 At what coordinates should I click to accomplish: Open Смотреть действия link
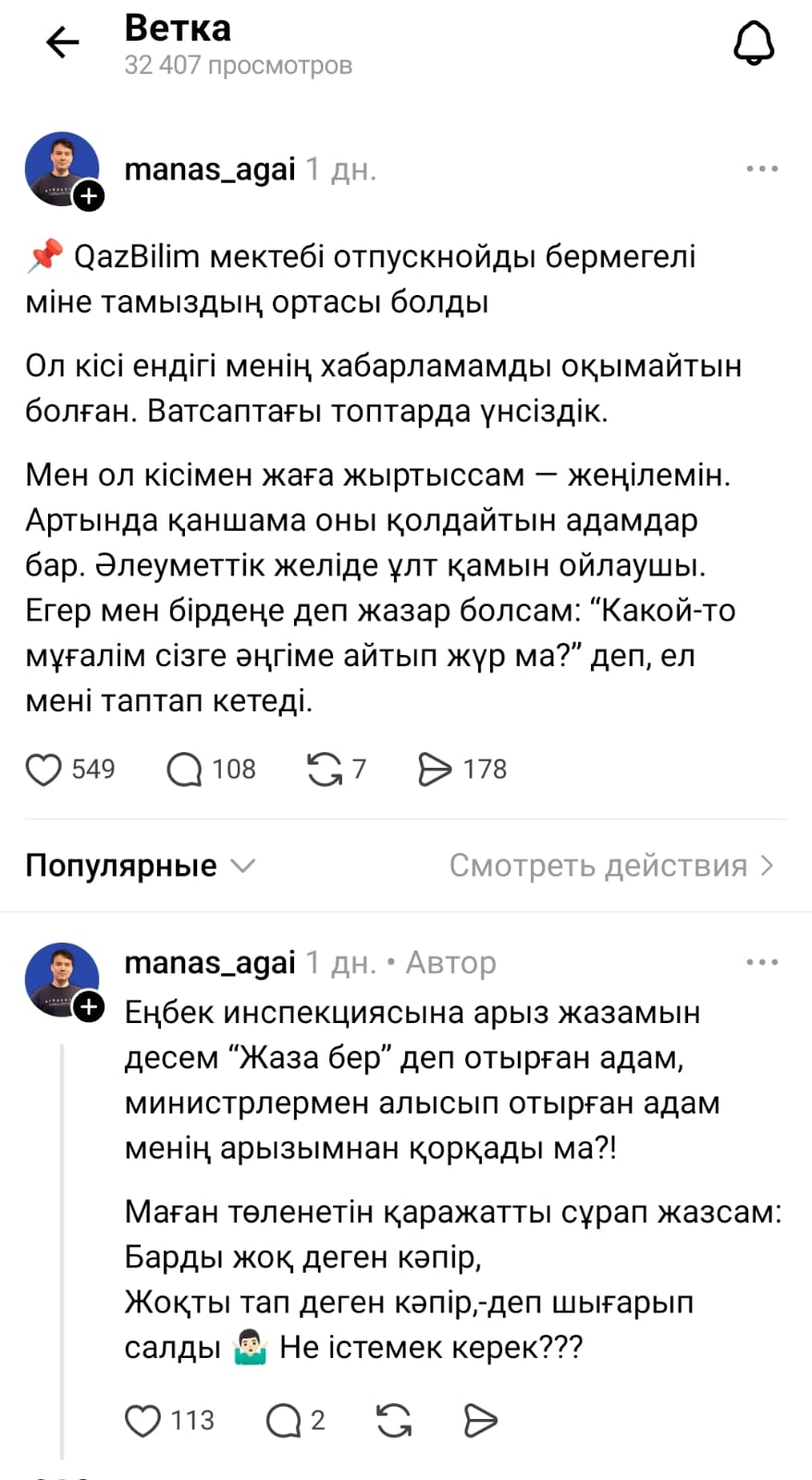[610, 866]
